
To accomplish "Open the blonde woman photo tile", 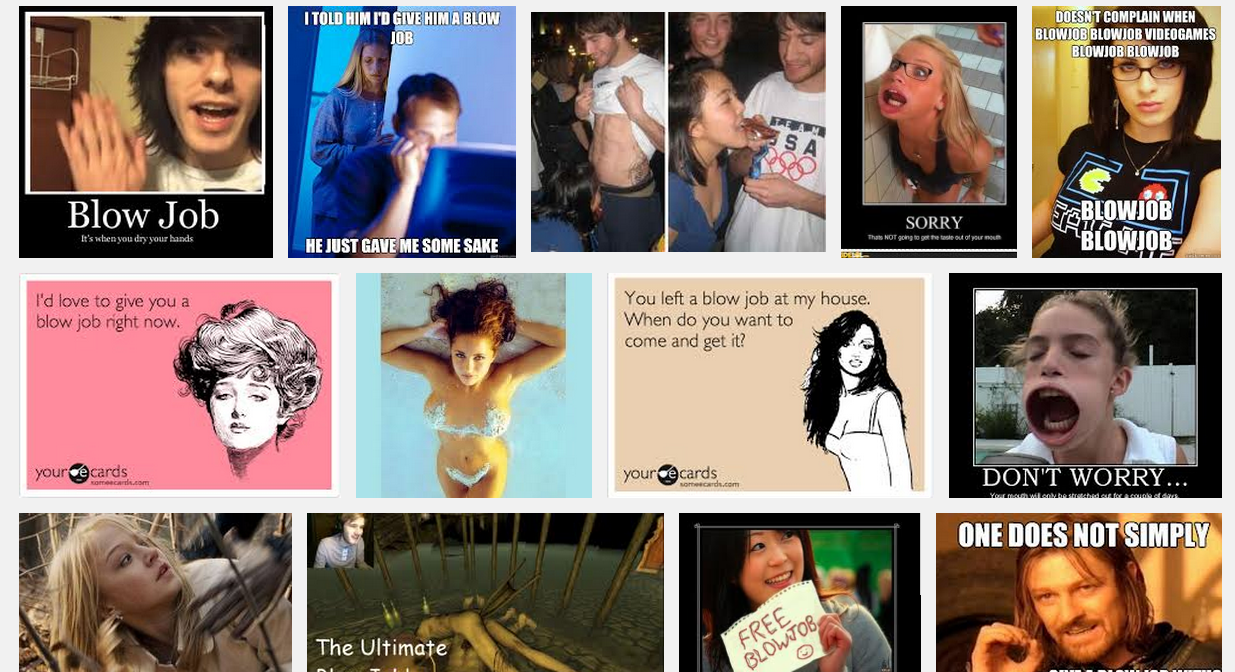I will [155, 592].
